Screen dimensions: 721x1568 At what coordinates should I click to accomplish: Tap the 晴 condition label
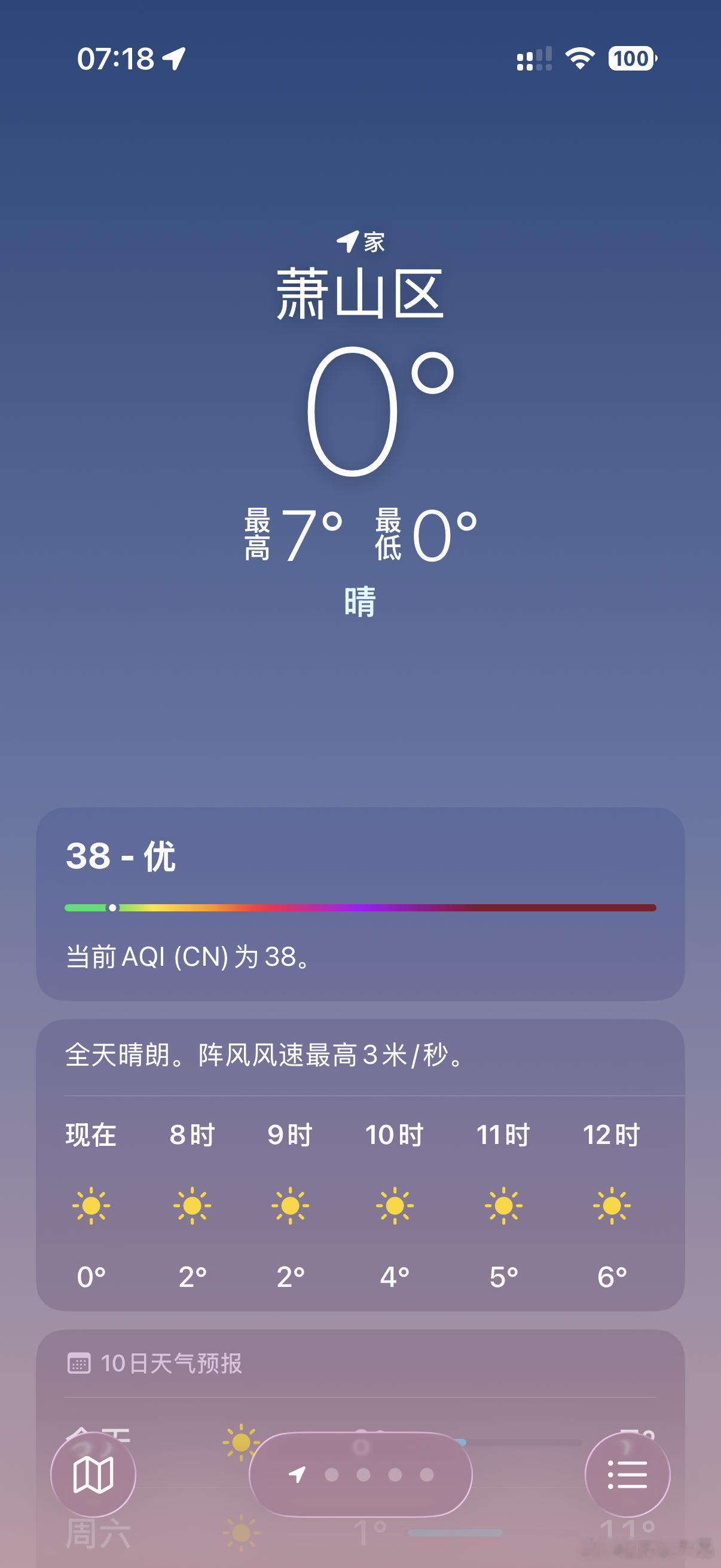[x=361, y=601]
